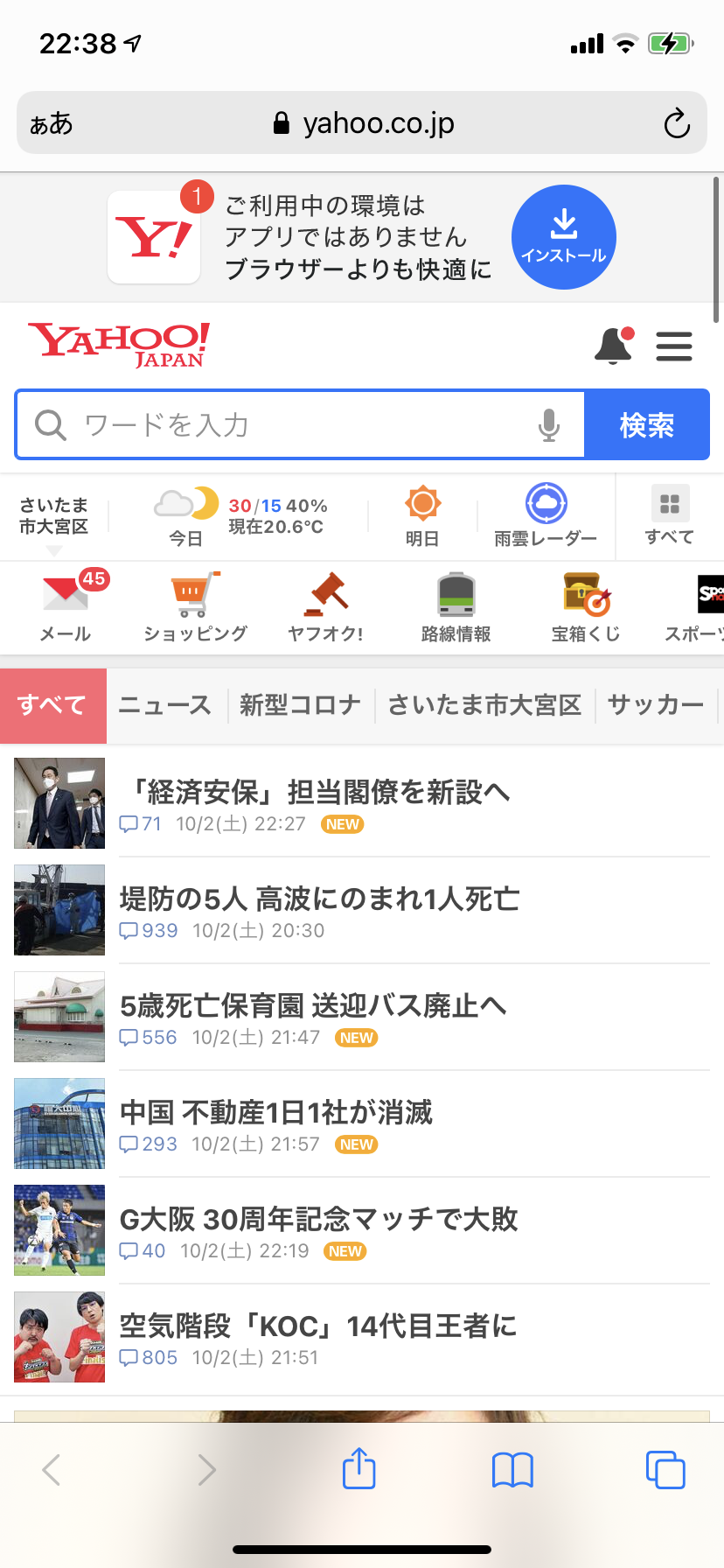724x1568 pixels.
Task: Switch to the ニュース tab
Action: click(165, 705)
